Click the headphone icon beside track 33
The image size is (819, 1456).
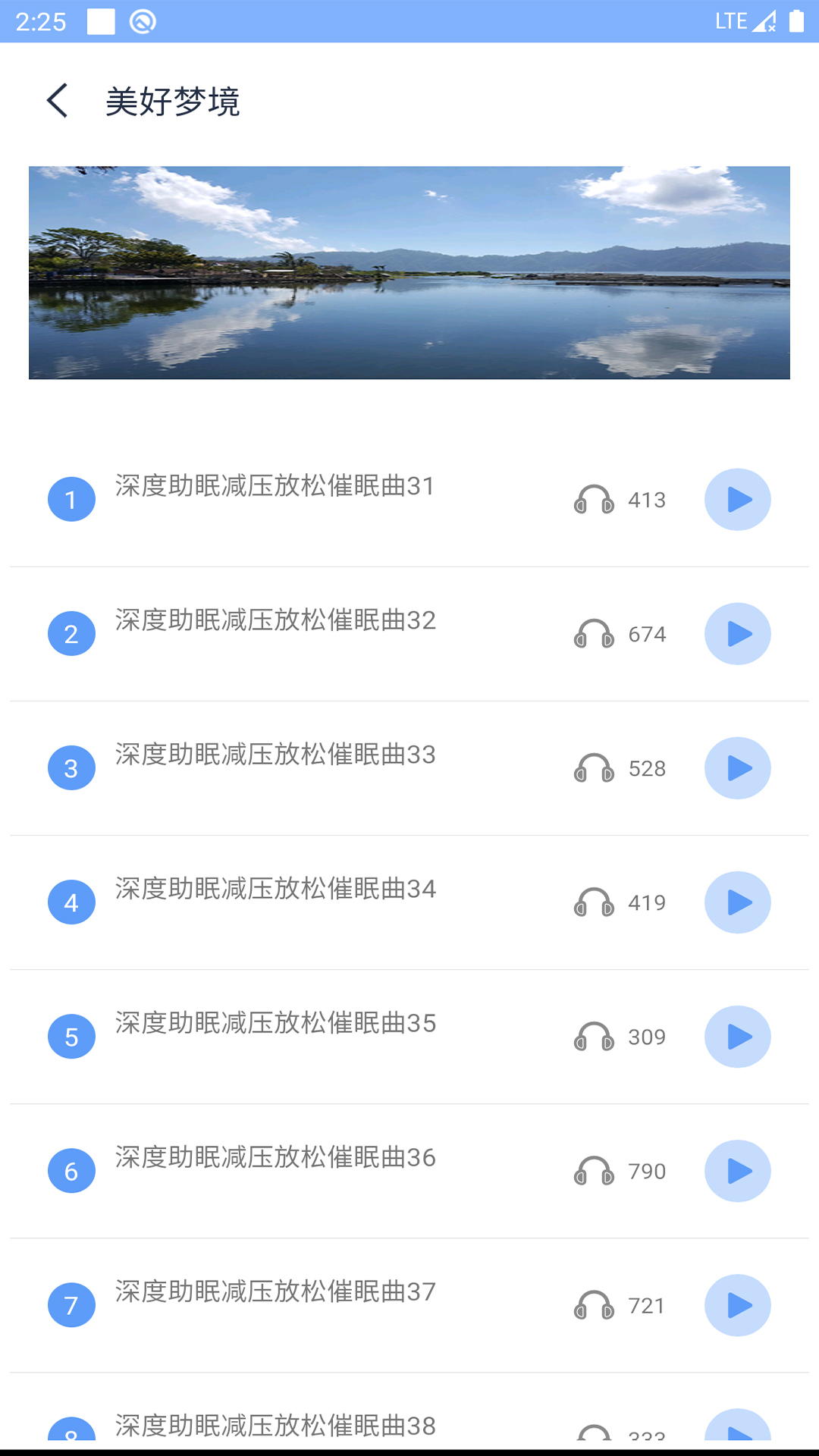(593, 768)
